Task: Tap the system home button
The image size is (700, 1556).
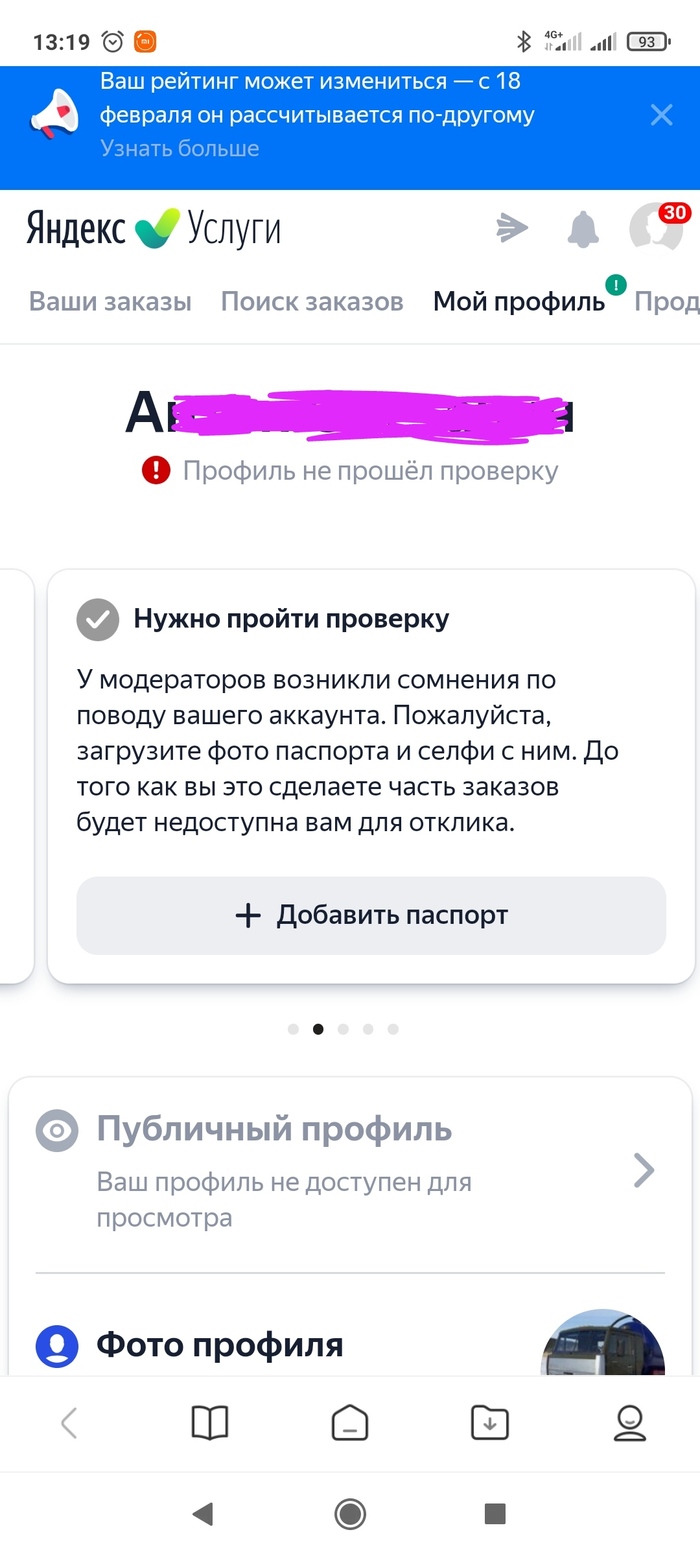Action: [350, 1513]
